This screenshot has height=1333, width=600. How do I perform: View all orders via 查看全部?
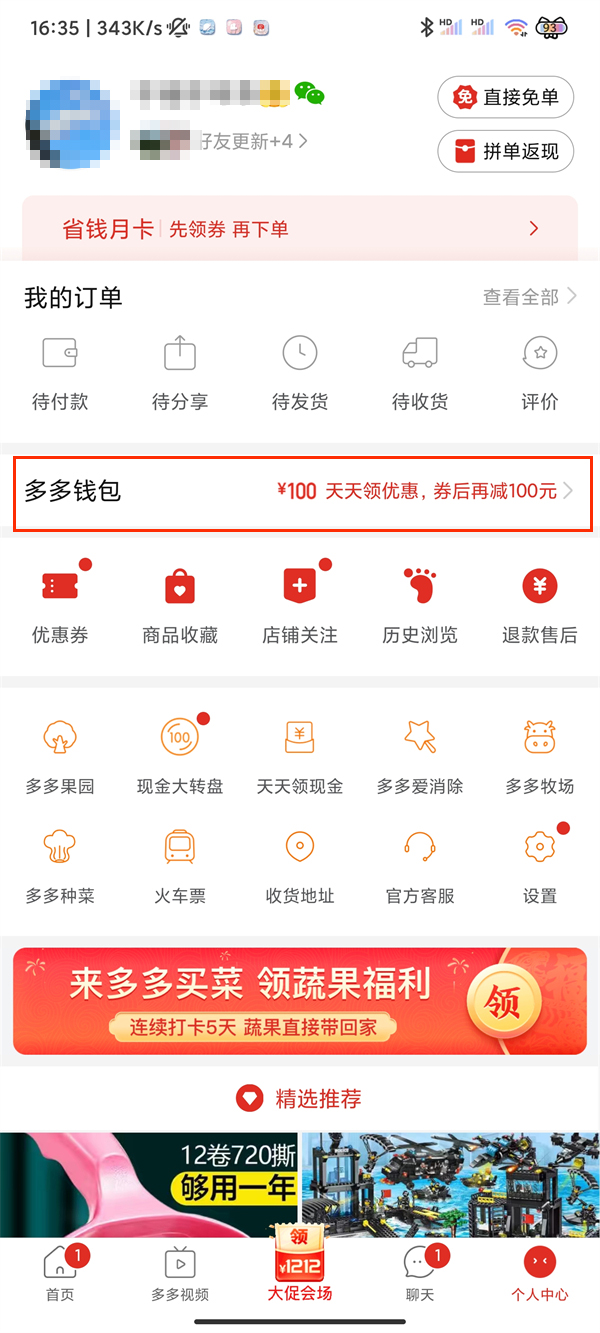point(529,297)
